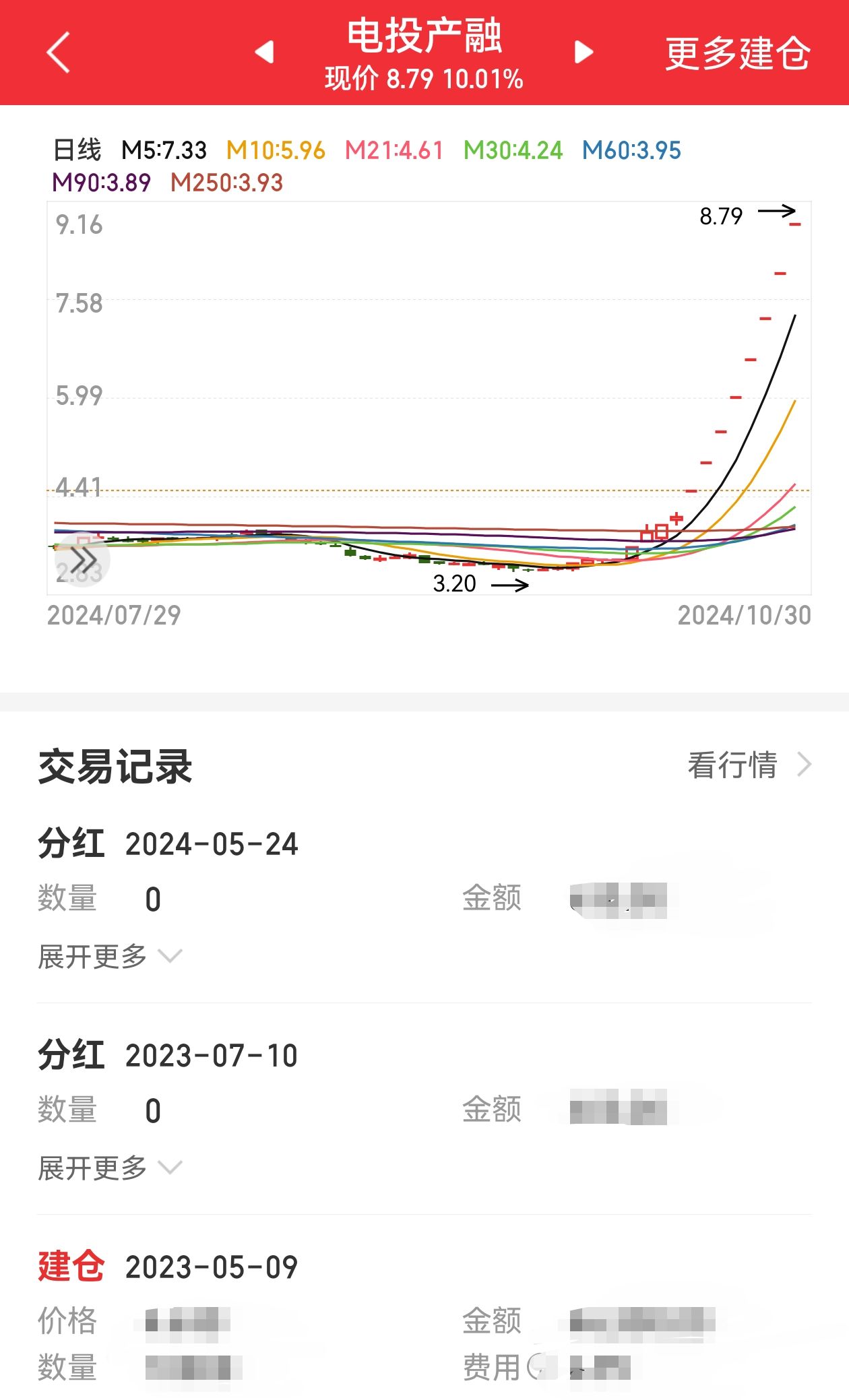The image size is (849, 1400).
Task: Expand 展开更多 under 2024-05-24 dividend
Action: coord(110,957)
